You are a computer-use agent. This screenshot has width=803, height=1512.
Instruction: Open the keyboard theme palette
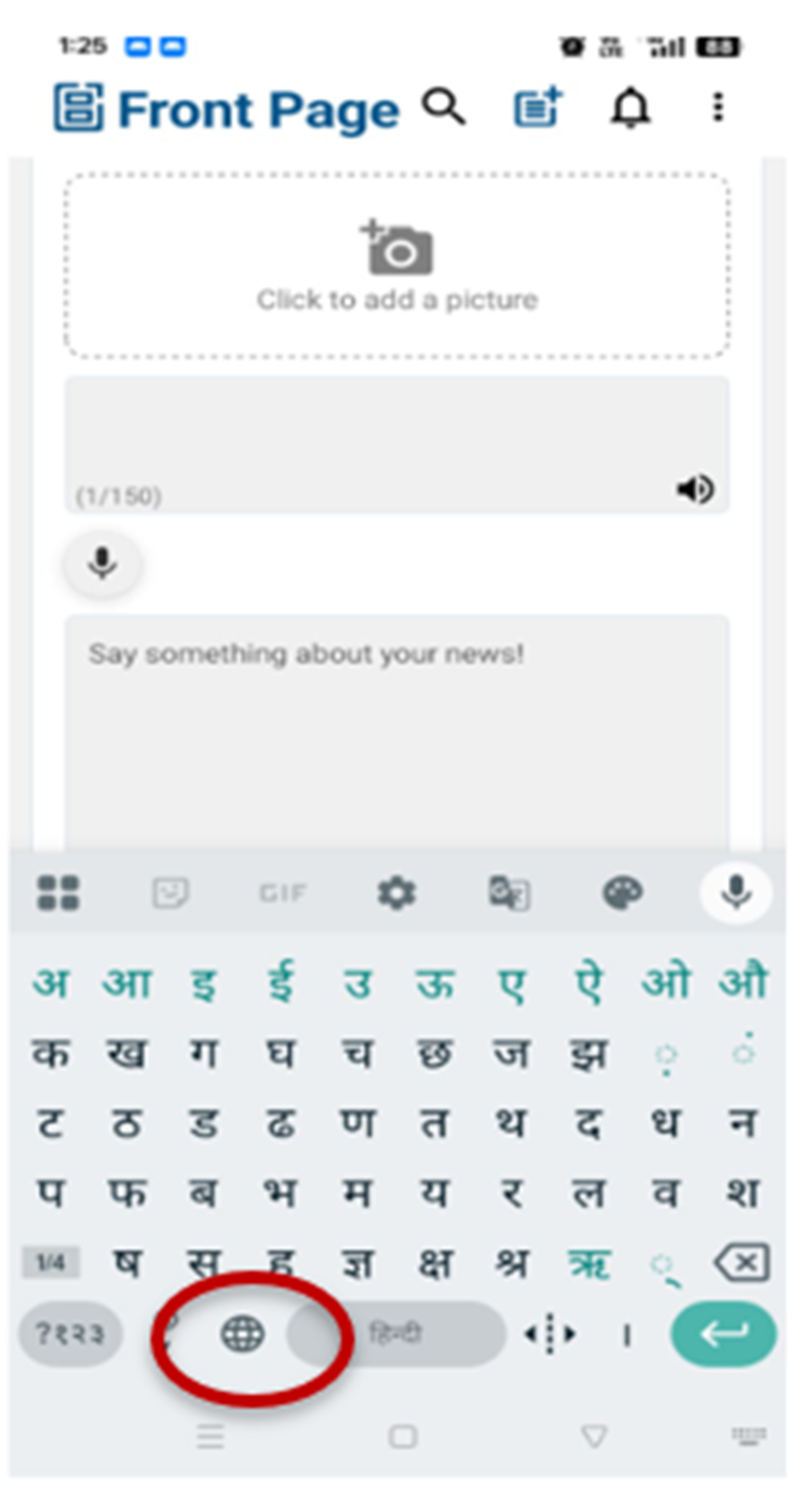(x=622, y=895)
